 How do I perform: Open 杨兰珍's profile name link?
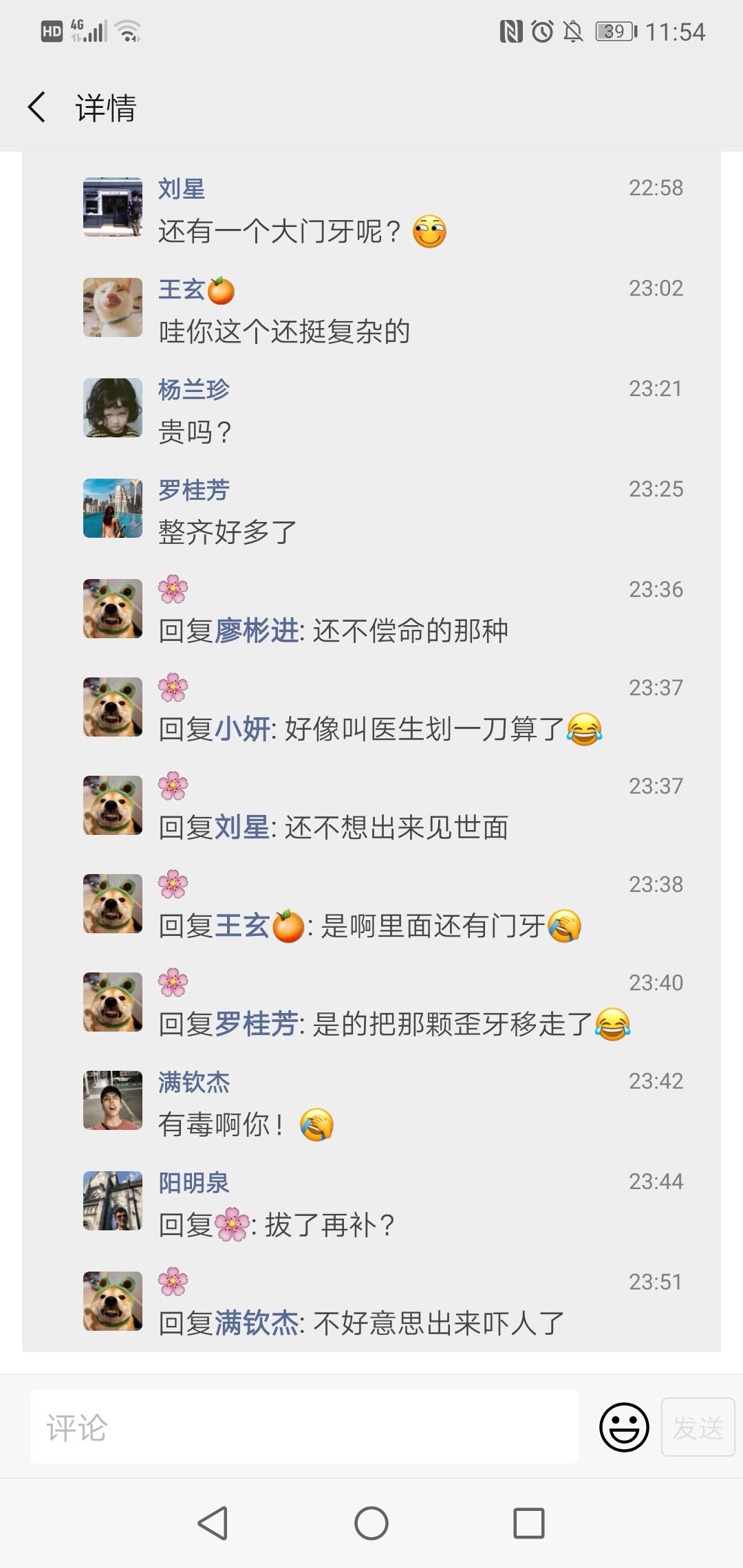point(193,389)
